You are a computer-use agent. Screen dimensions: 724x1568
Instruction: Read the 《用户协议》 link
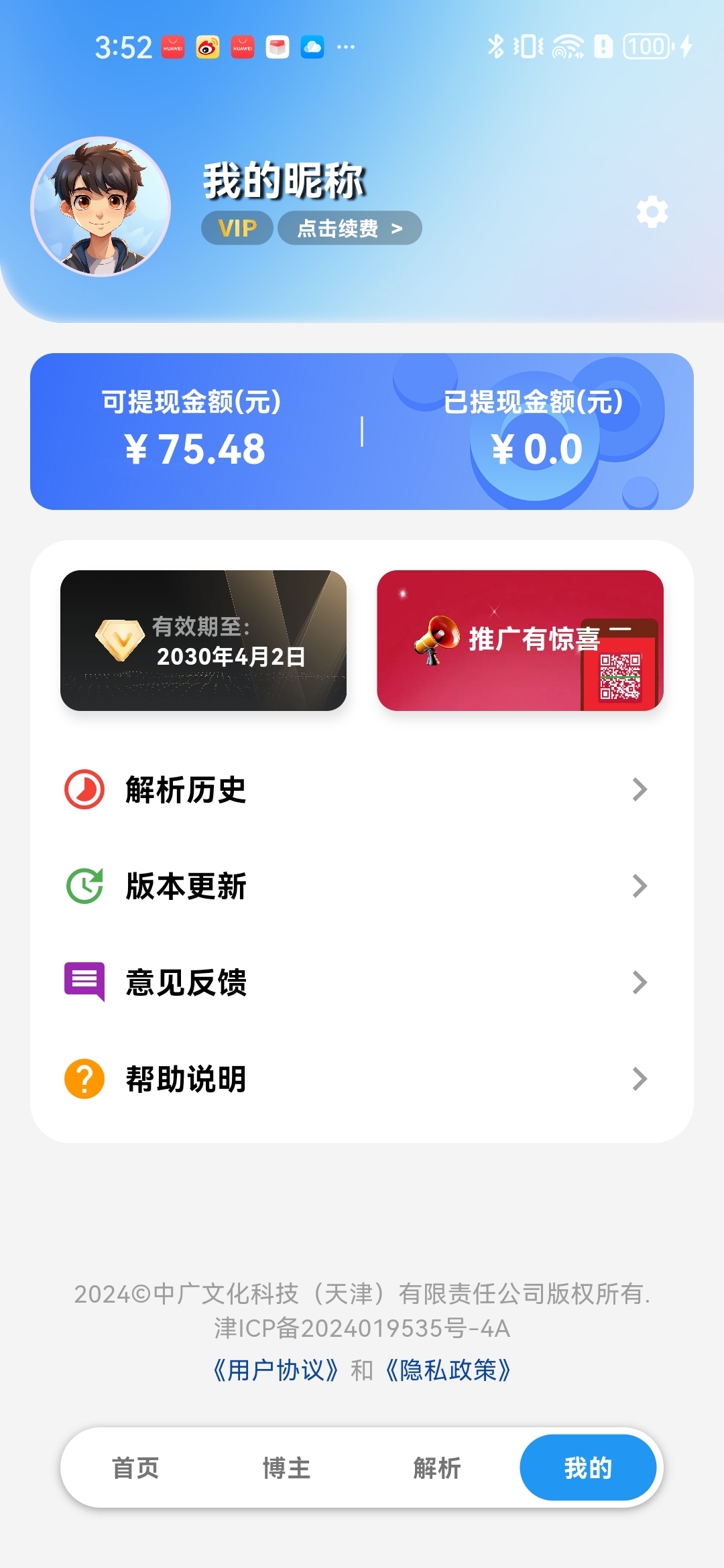click(276, 1370)
